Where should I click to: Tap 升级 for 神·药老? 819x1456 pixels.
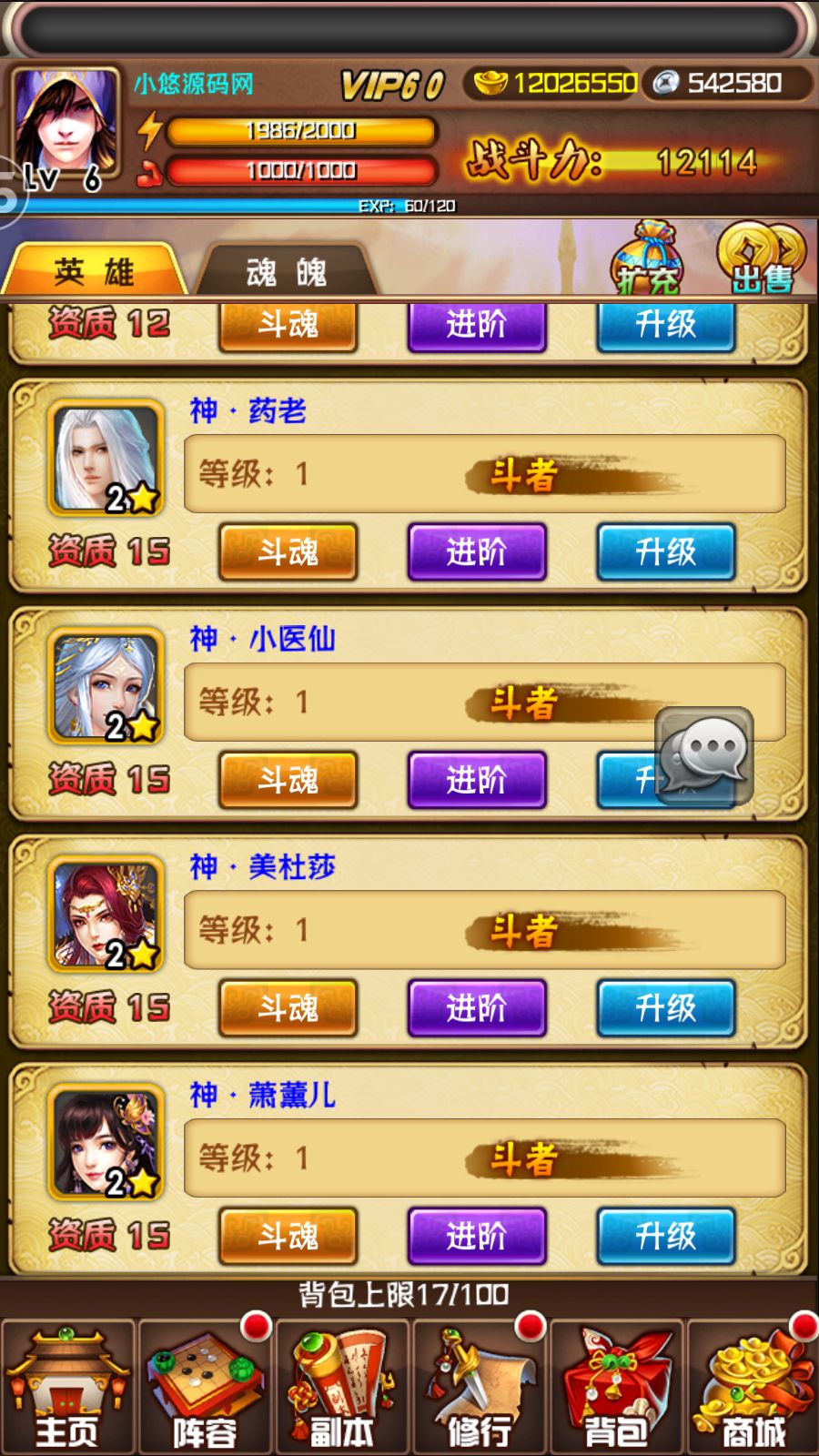(666, 551)
